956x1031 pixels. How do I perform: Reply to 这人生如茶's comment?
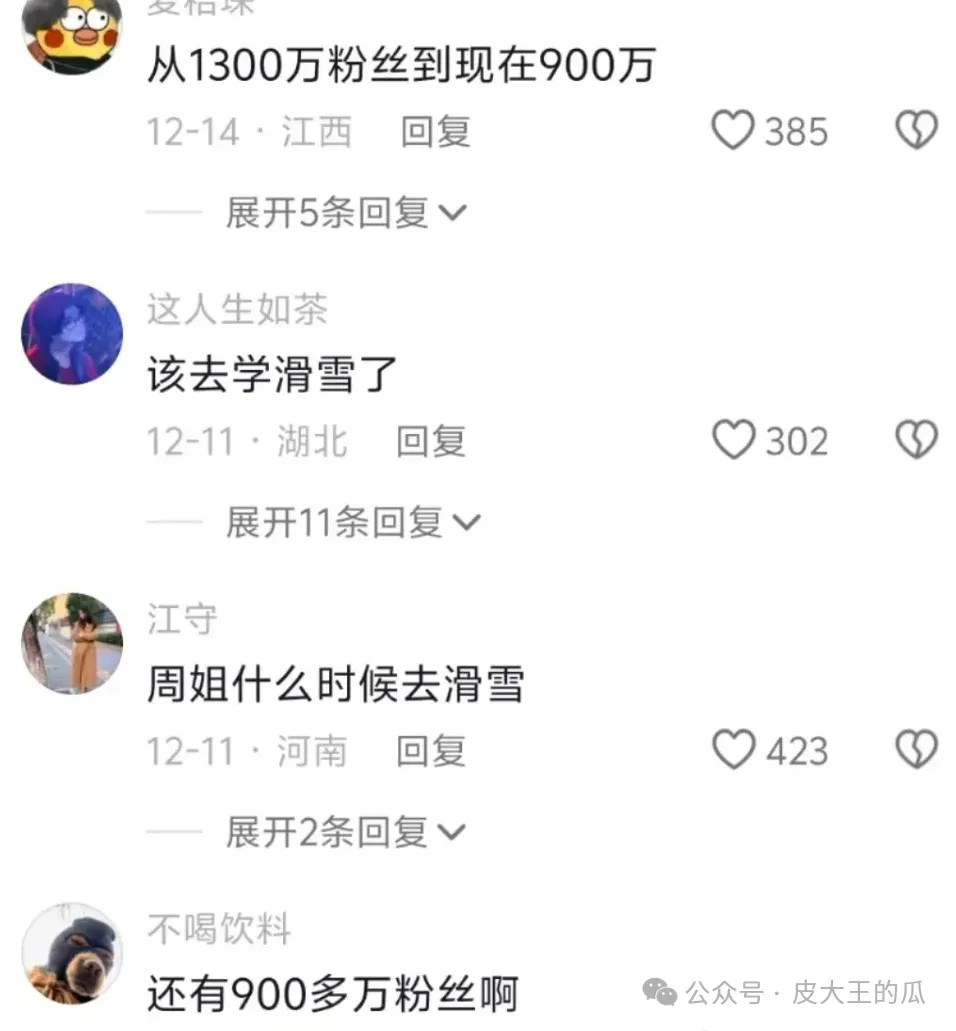click(431, 442)
